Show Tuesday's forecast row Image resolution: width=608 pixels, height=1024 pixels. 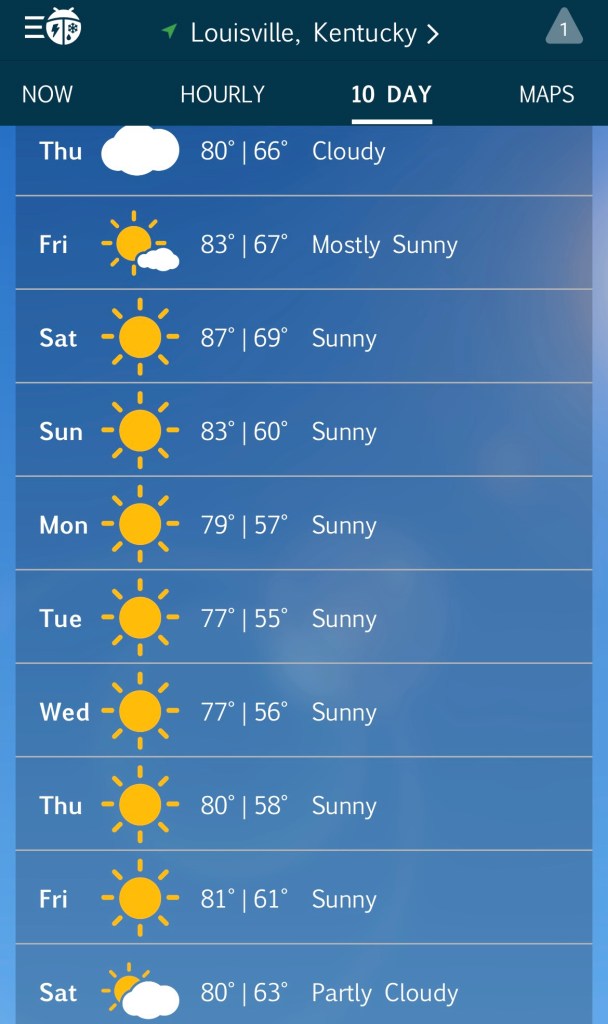(303, 619)
